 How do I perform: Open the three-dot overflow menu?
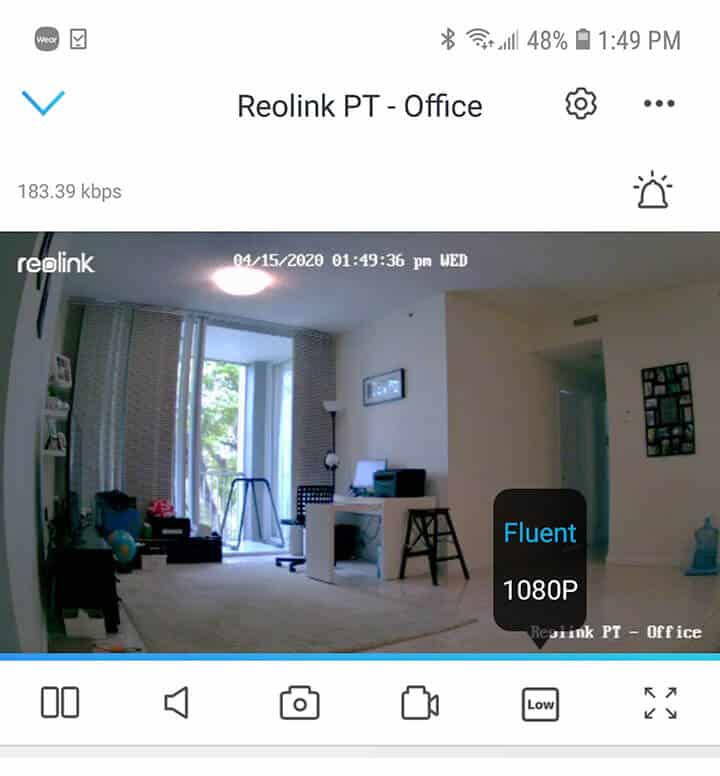(x=659, y=104)
